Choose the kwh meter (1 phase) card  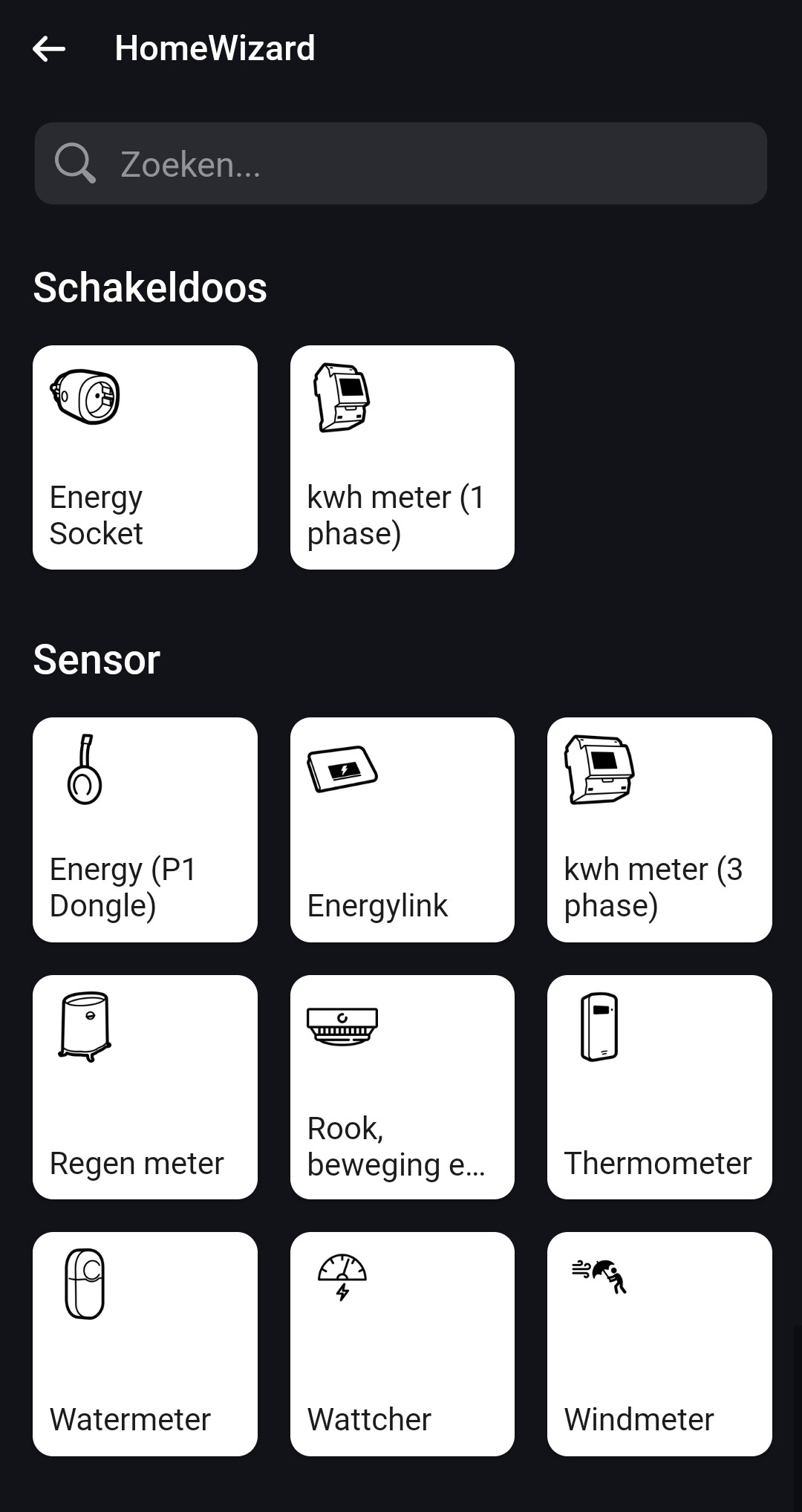pos(402,457)
